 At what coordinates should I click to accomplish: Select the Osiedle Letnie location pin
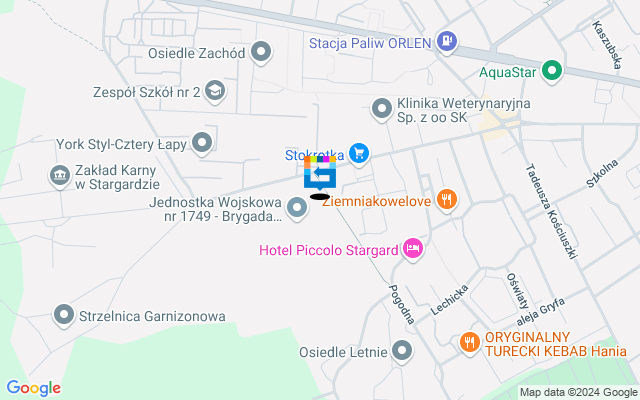click(402, 351)
